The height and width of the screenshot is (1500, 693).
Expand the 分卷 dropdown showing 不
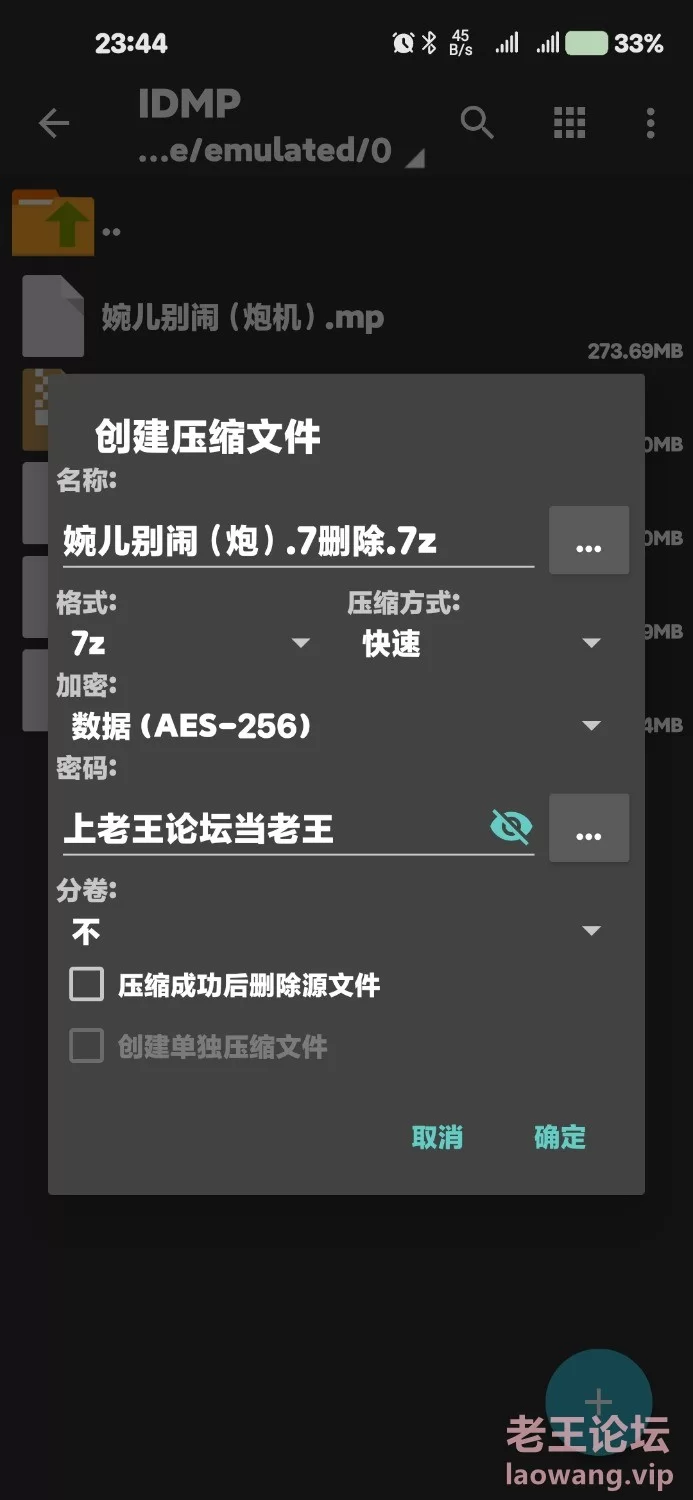tap(336, 932)
